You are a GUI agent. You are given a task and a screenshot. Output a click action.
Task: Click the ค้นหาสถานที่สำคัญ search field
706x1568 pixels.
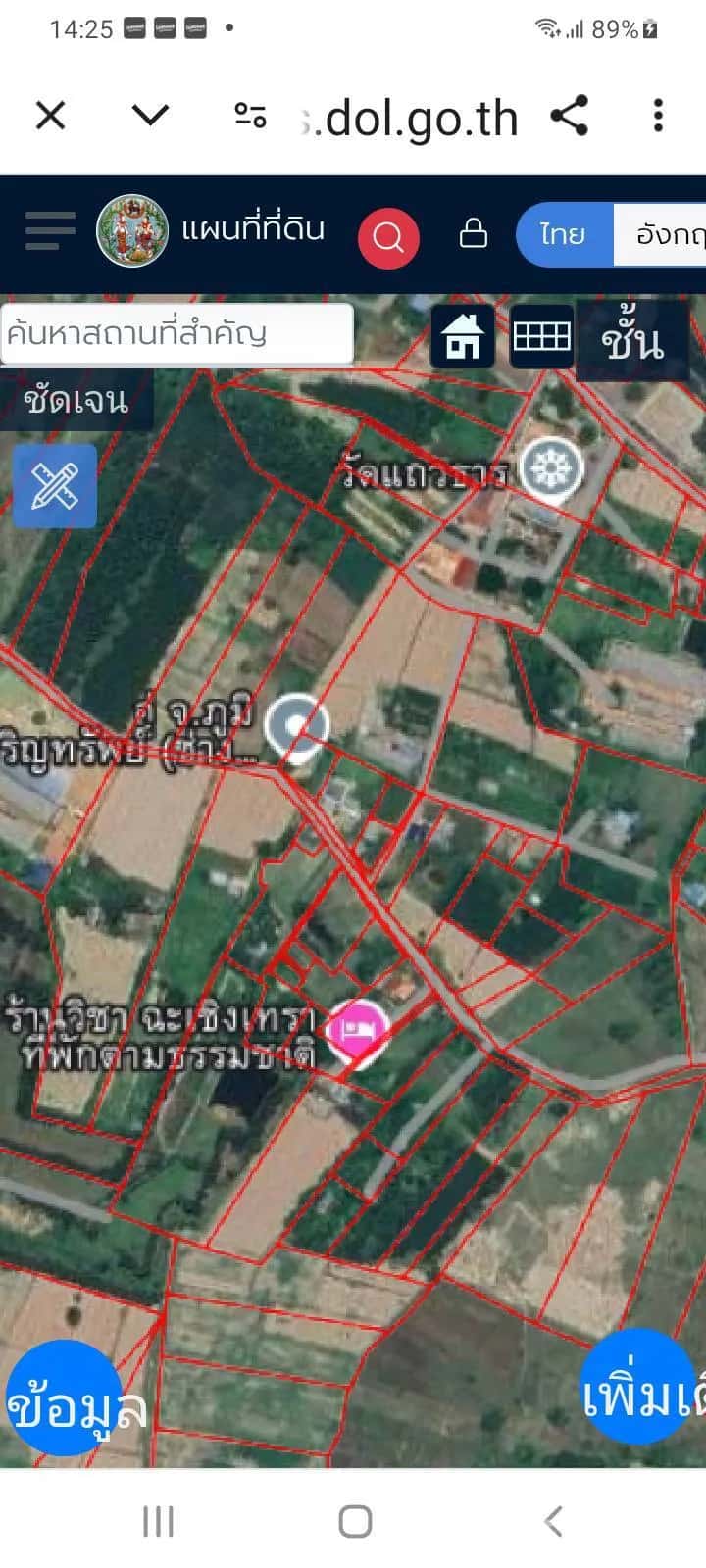176,334
